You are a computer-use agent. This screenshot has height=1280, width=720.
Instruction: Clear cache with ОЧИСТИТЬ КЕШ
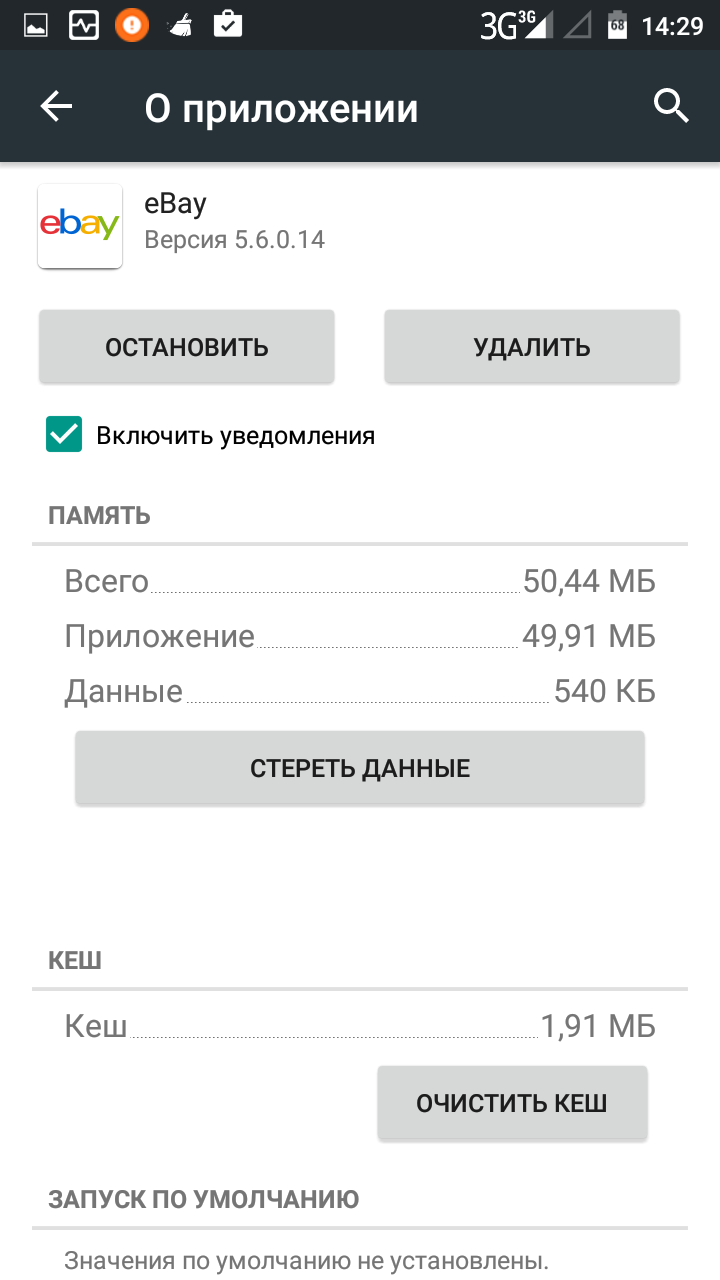point(512,1103)
